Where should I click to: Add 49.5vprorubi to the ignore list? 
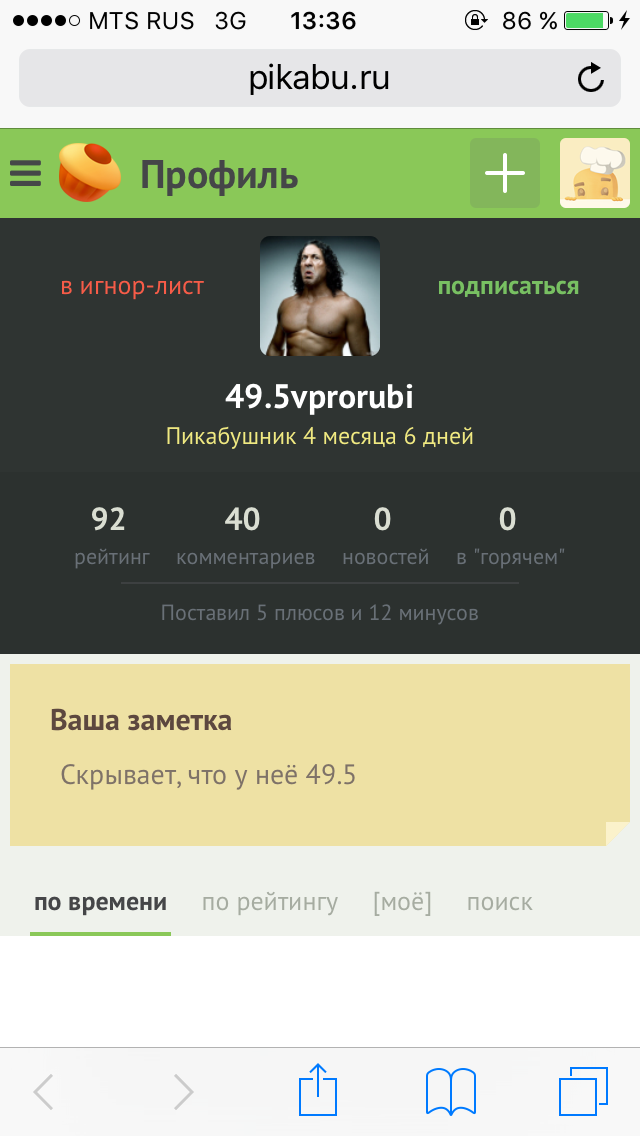pyautogui.click(x=132, y=287)
